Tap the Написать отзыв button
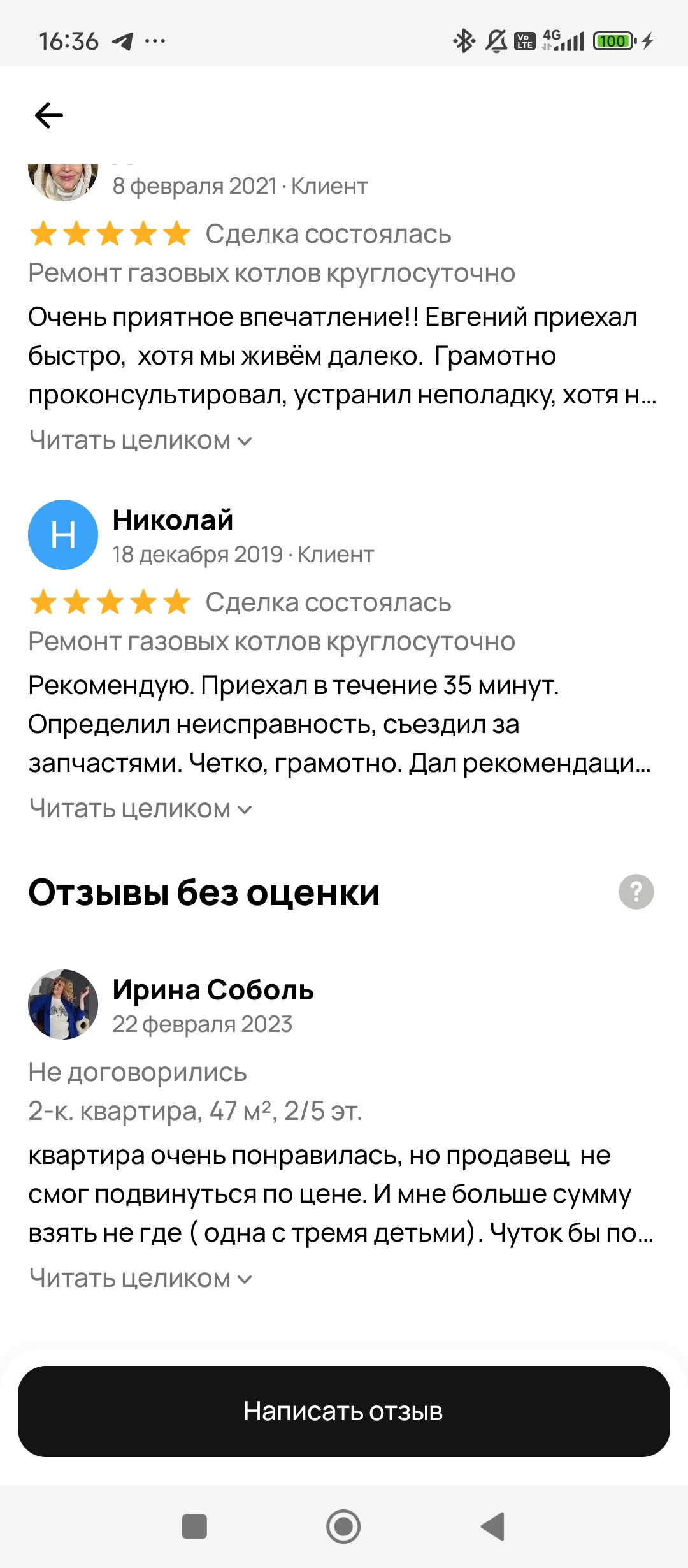 344,1411
